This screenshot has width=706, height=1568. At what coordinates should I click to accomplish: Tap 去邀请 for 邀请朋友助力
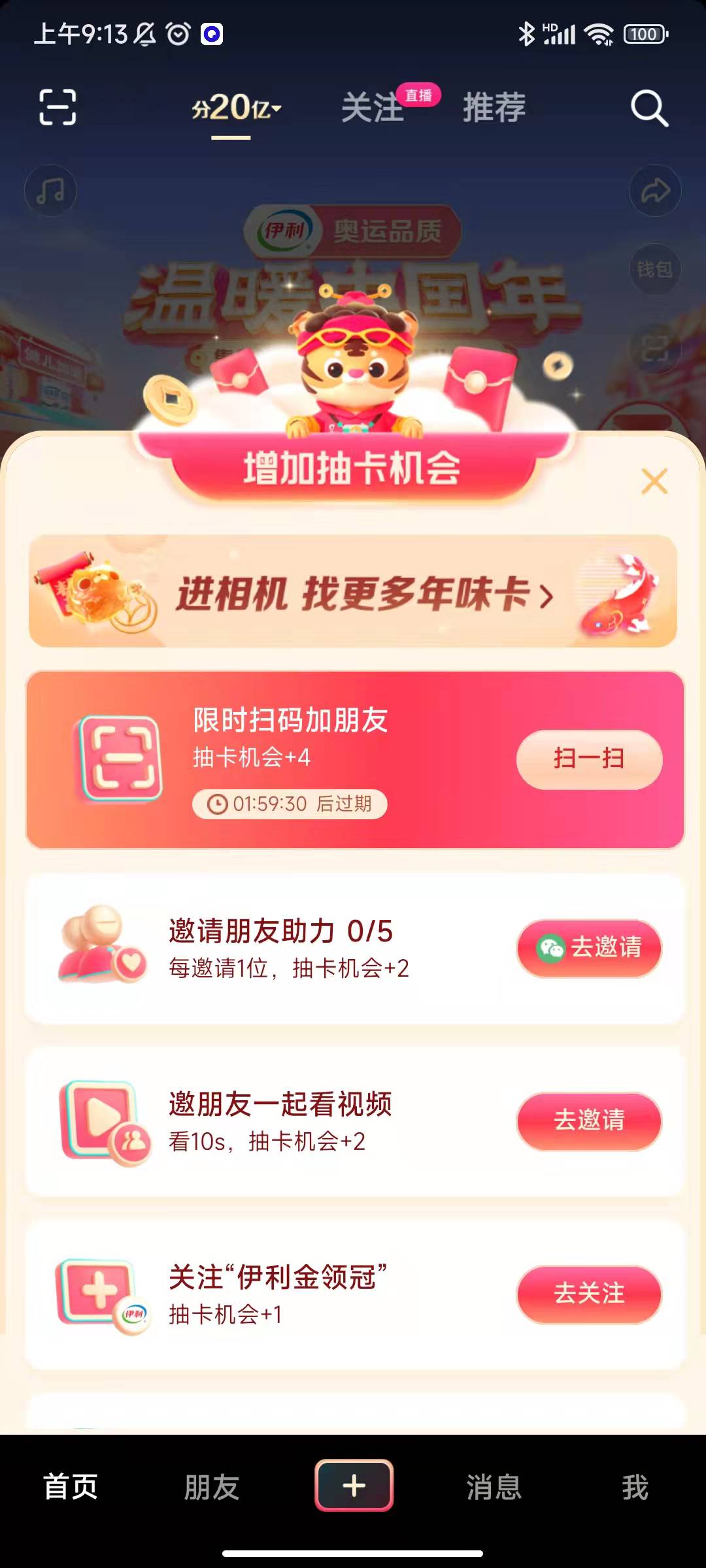pos(589,948)
